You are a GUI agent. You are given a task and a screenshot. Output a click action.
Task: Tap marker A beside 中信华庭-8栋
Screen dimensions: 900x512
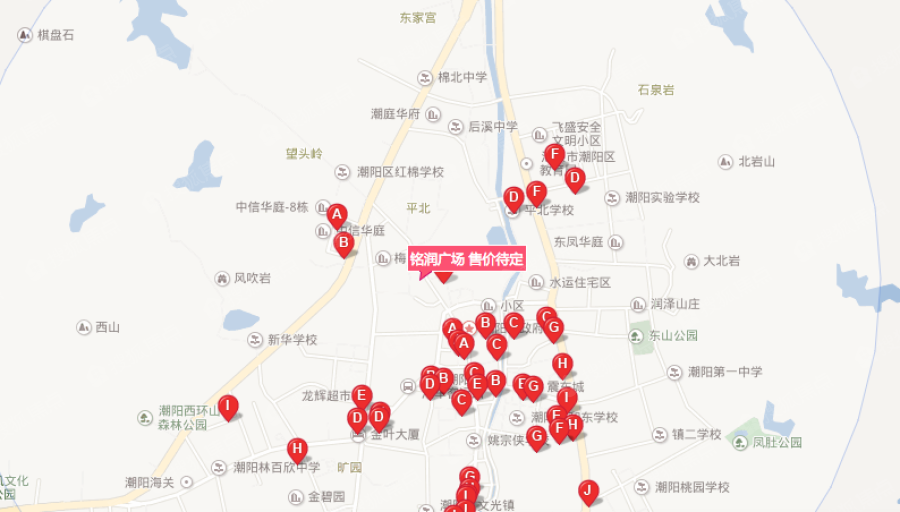337,214
